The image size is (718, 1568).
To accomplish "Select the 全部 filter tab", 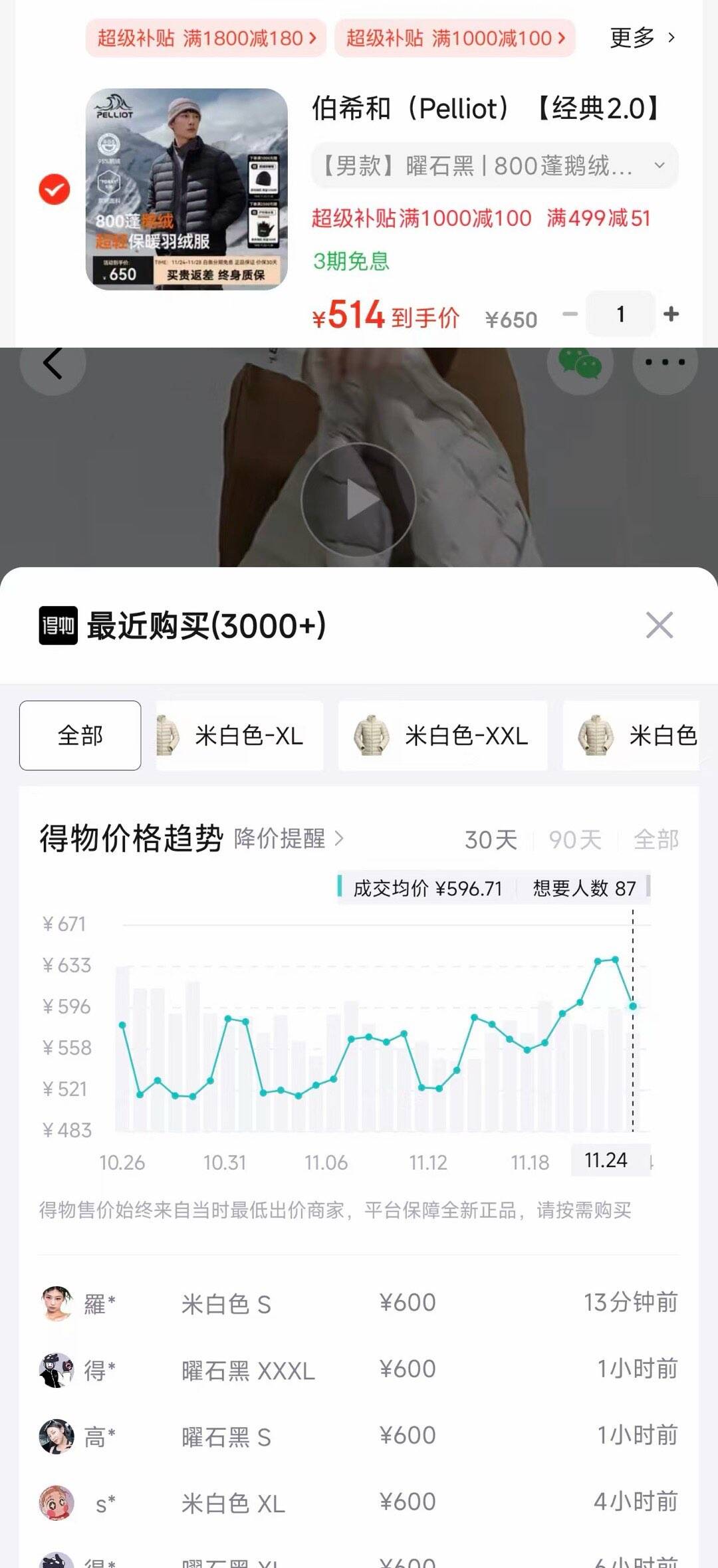I will coord(80,736).
